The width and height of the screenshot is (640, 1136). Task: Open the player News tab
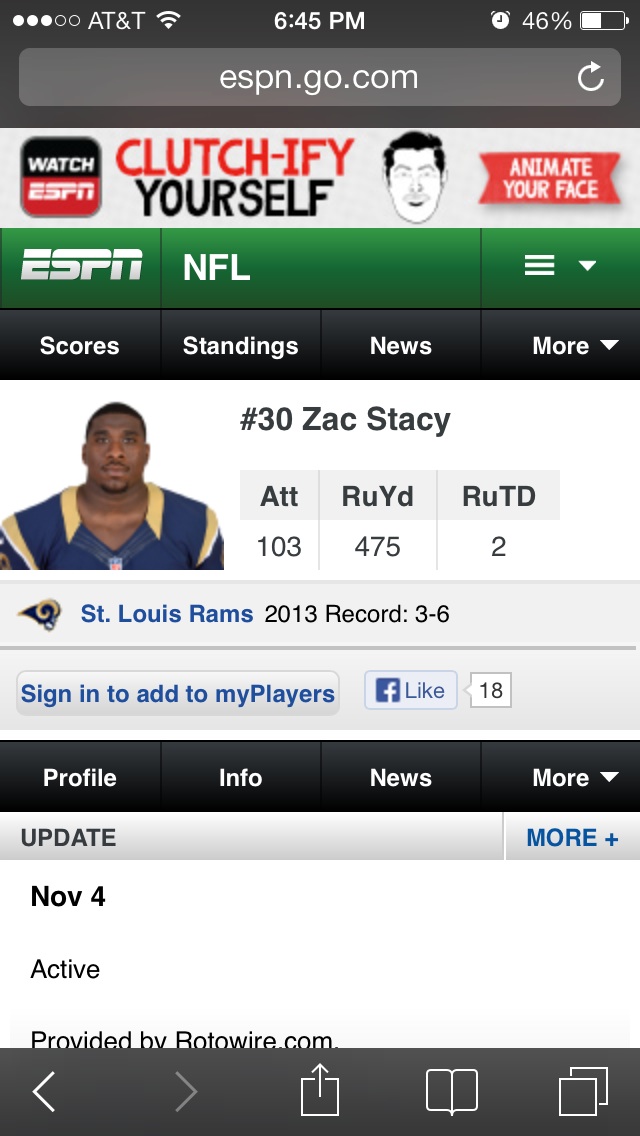401,777
